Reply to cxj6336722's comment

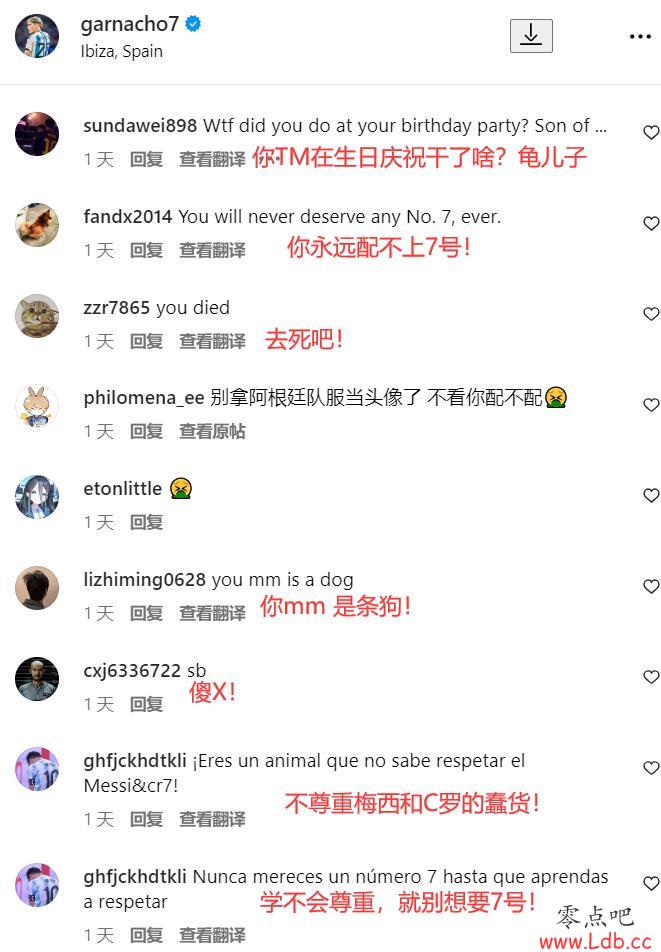pyautogui.click(x=146, y=704)
